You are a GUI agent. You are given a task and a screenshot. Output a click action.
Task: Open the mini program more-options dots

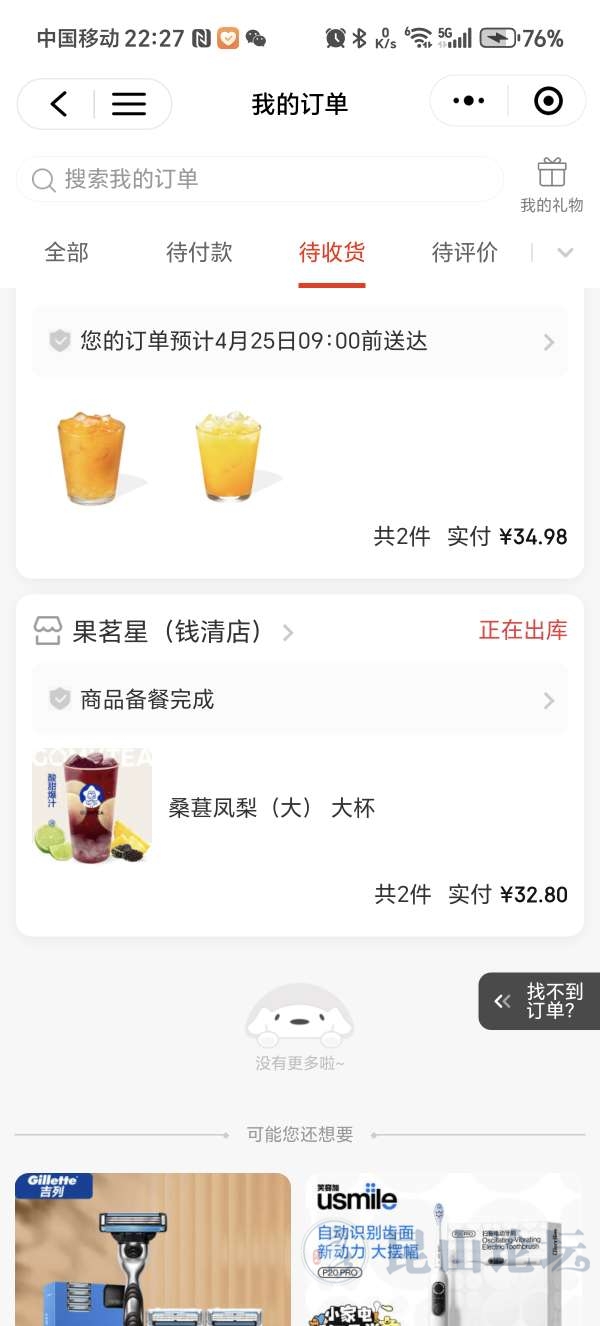coord(468,101)
